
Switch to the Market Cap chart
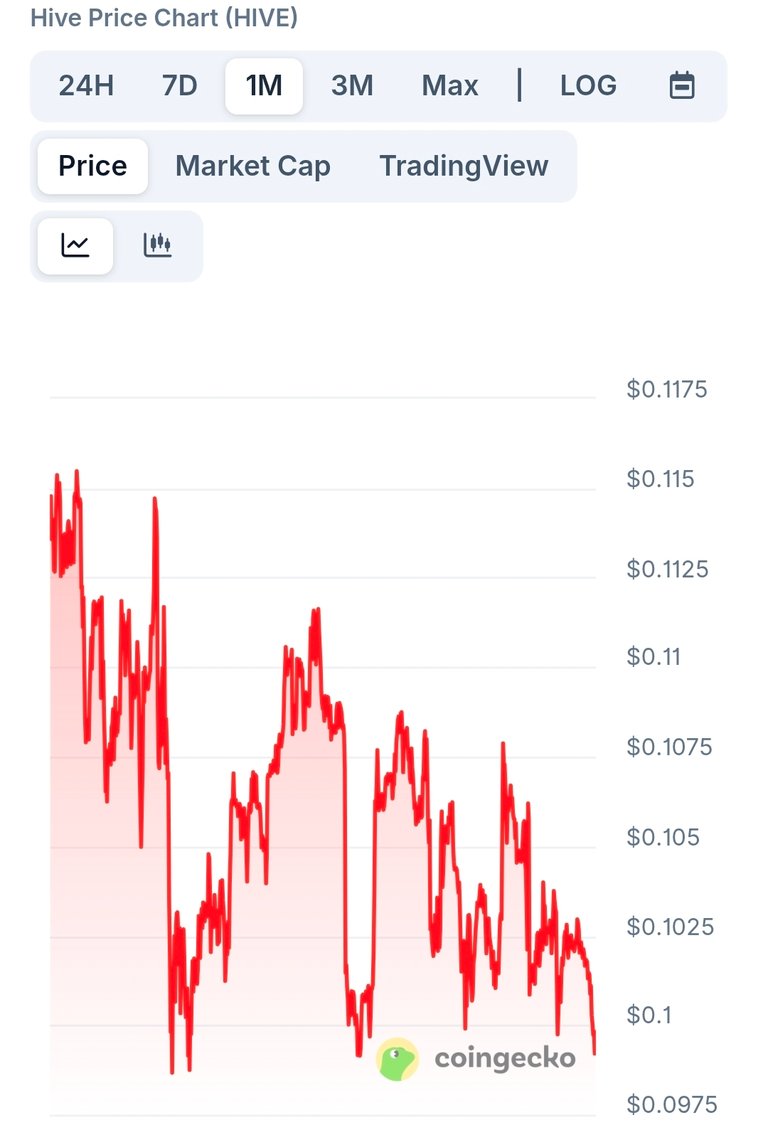coord(253,166)
